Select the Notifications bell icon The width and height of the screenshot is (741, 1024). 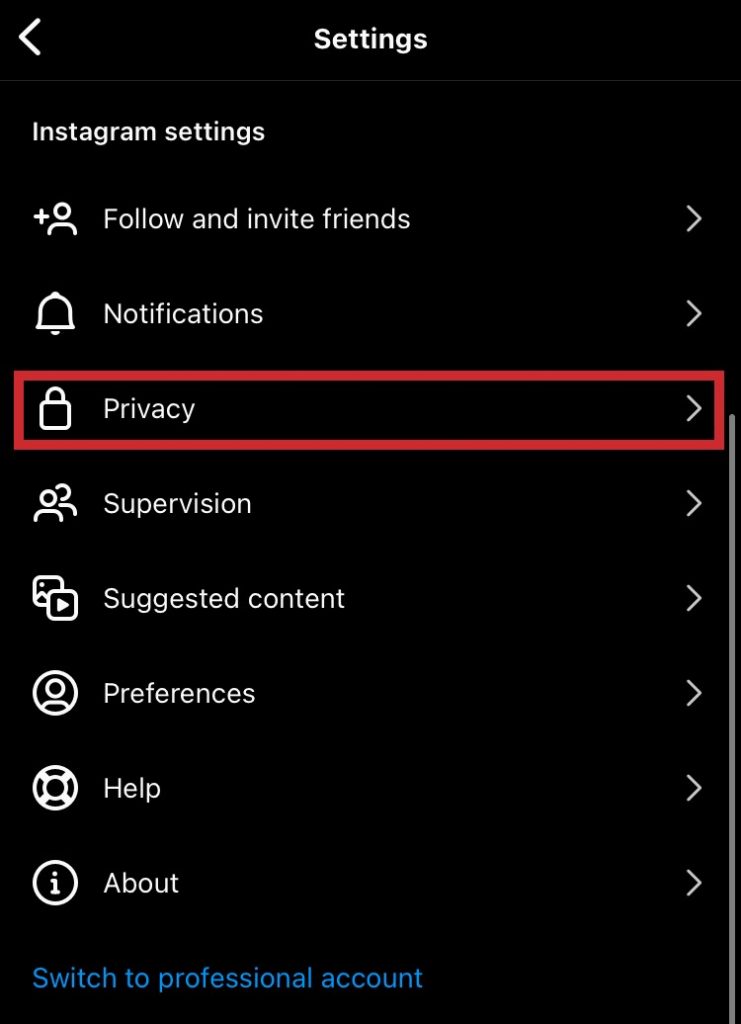pyautogui.click(x=55, y=313)
